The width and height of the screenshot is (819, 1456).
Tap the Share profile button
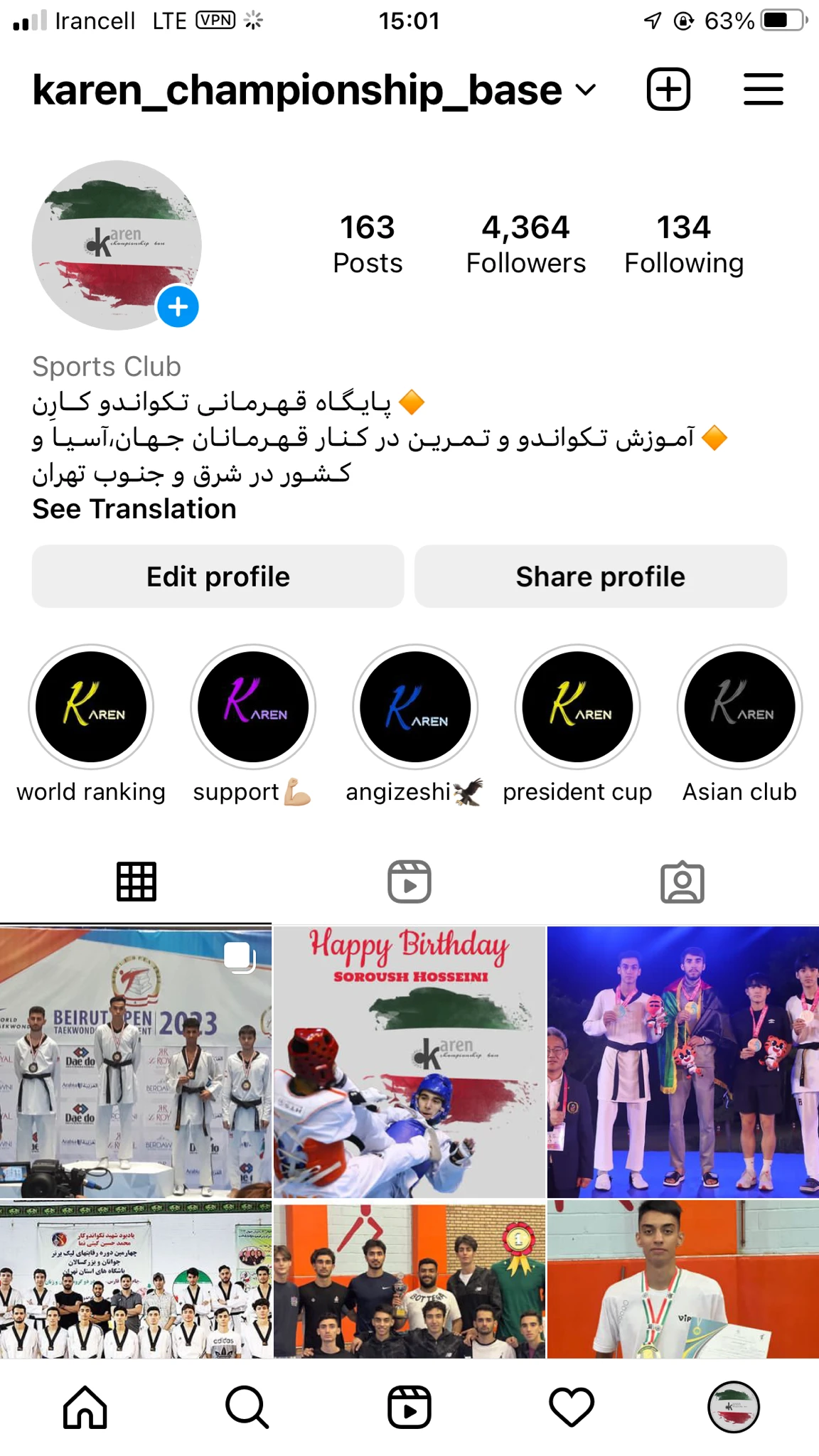[x=600, y=577]
